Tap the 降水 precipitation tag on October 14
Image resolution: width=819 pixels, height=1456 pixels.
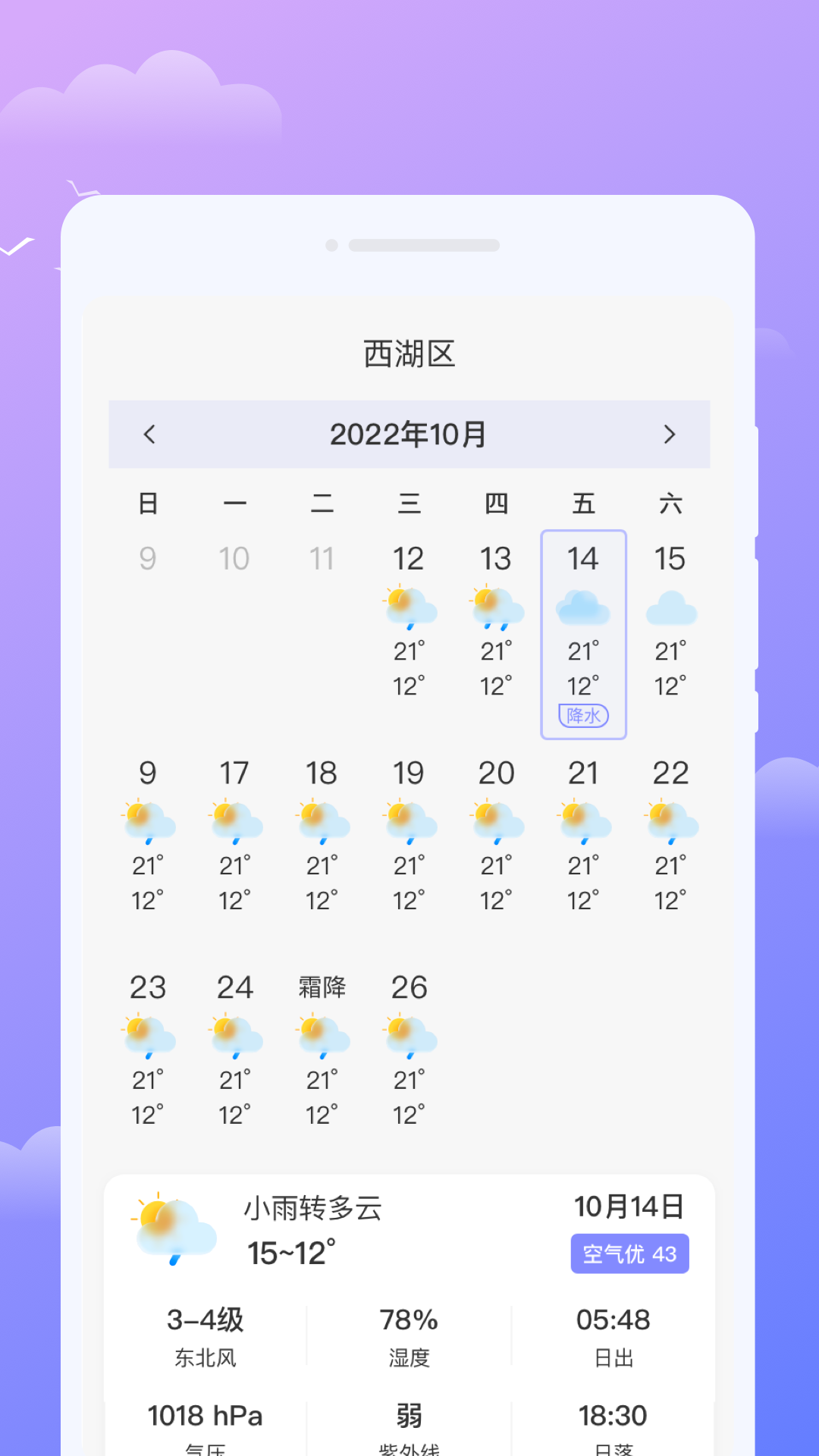583,716
